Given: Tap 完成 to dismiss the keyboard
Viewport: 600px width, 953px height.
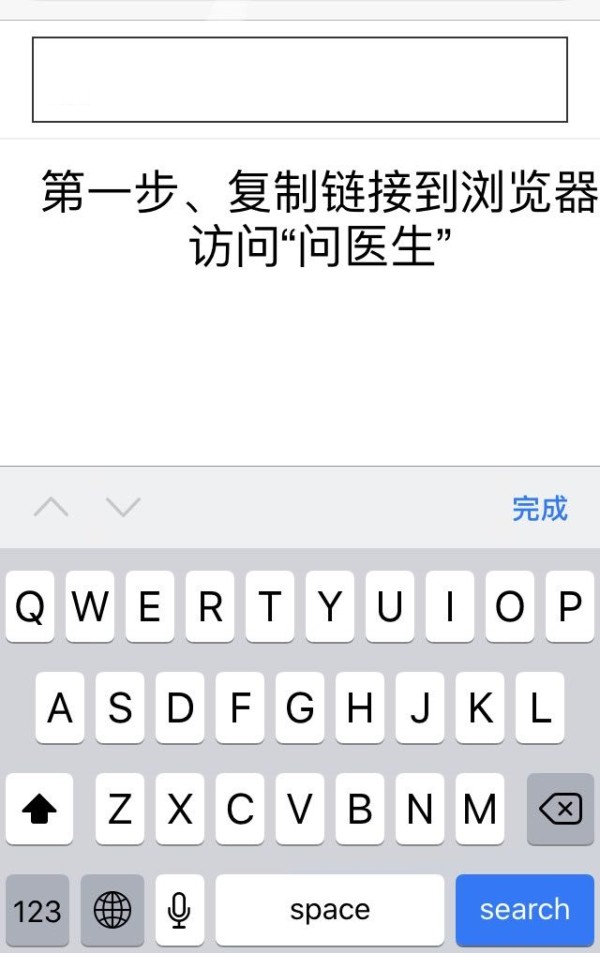Looking at the screenshot, I should coord(539,508).
